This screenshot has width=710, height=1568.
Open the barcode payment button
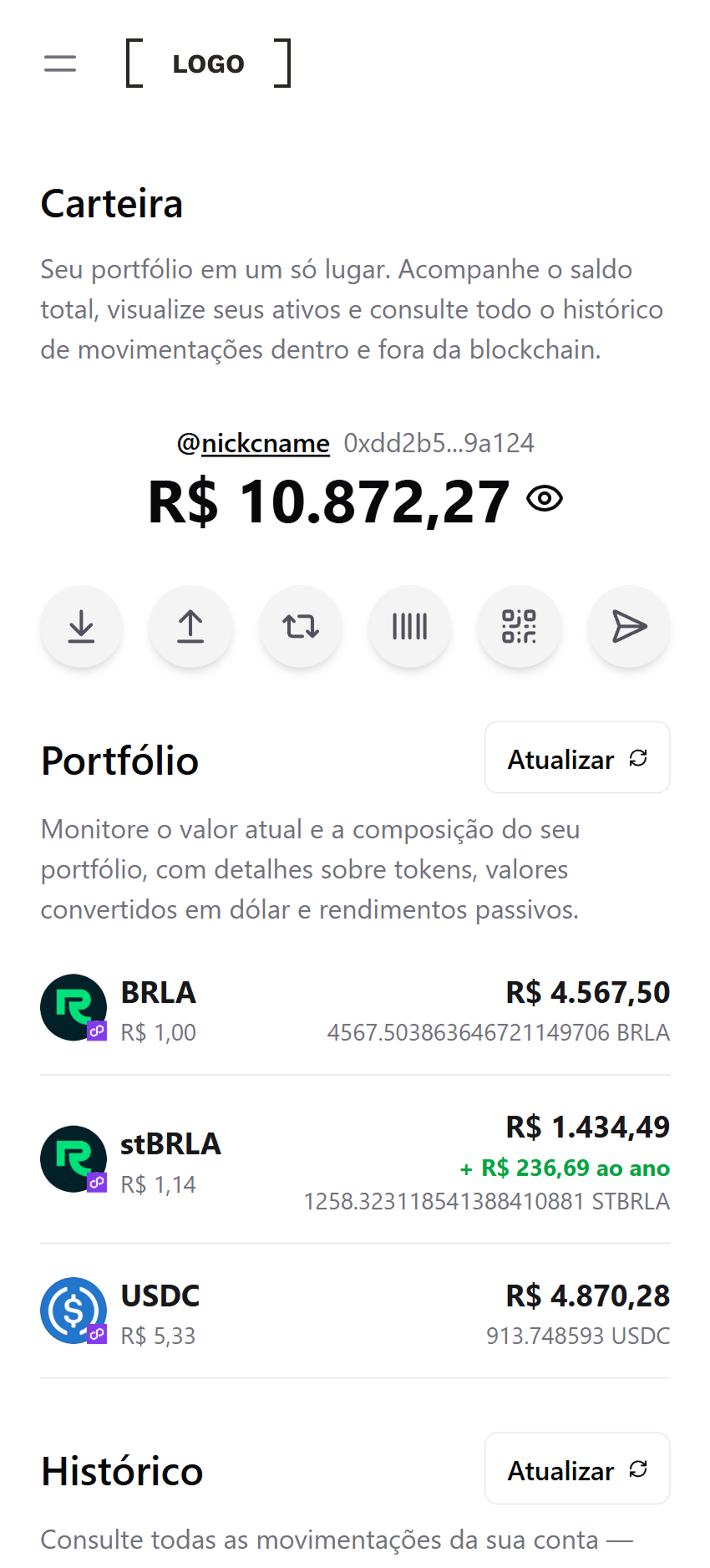pos(410,627)
